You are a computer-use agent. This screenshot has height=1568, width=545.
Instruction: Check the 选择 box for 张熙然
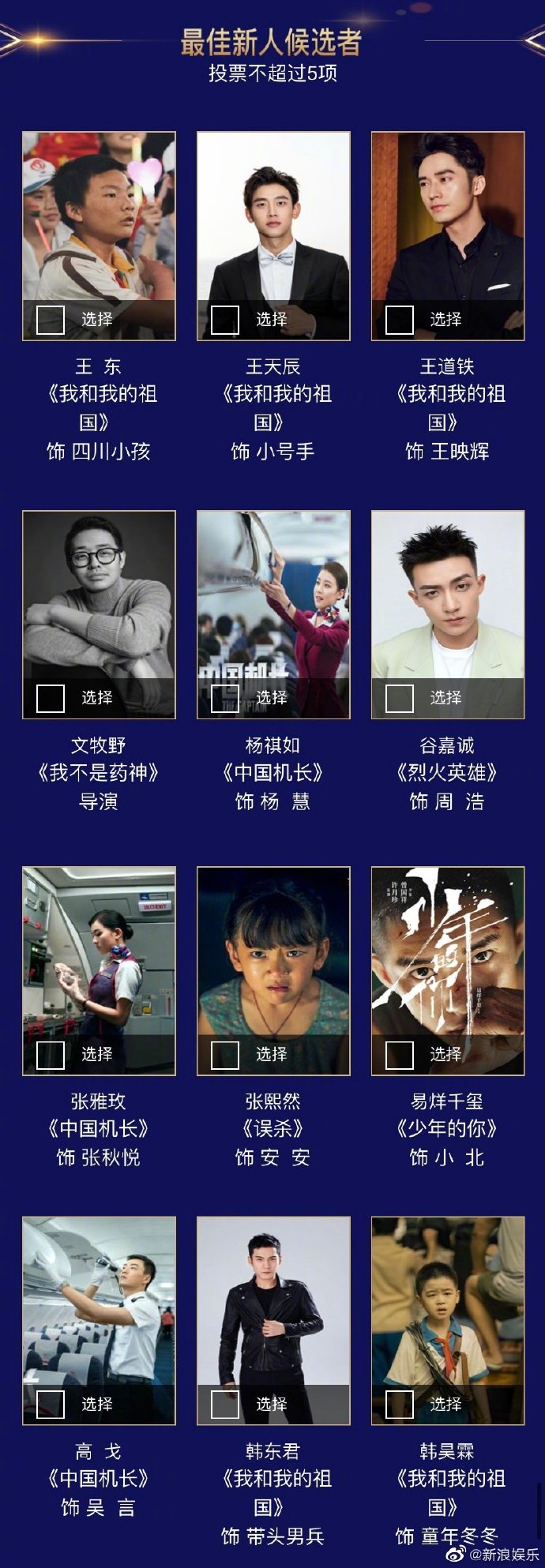point(225,1055)
